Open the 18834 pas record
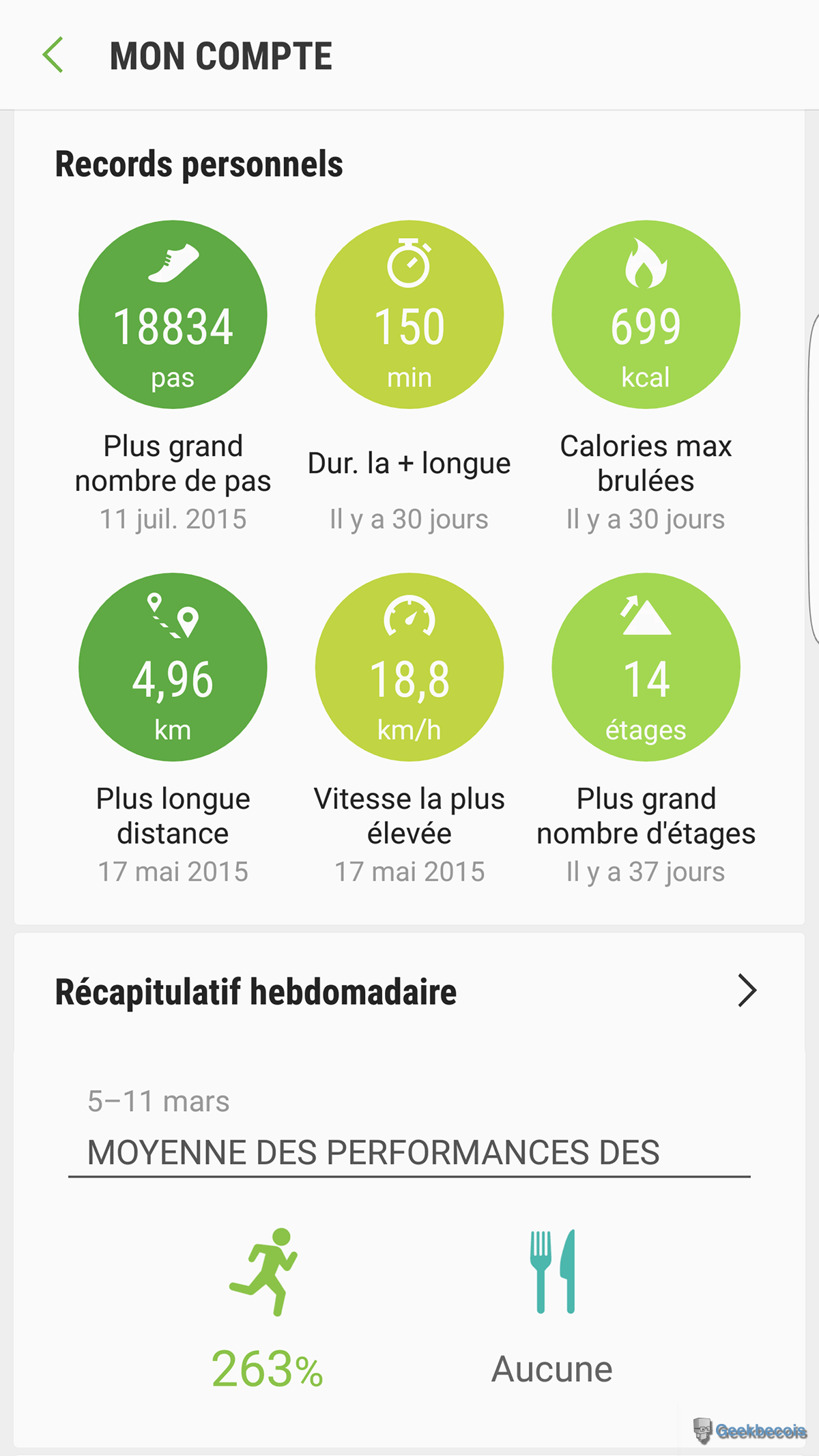Image resolution: width=819 pixels, height=1456 pixels. (173, 315)
